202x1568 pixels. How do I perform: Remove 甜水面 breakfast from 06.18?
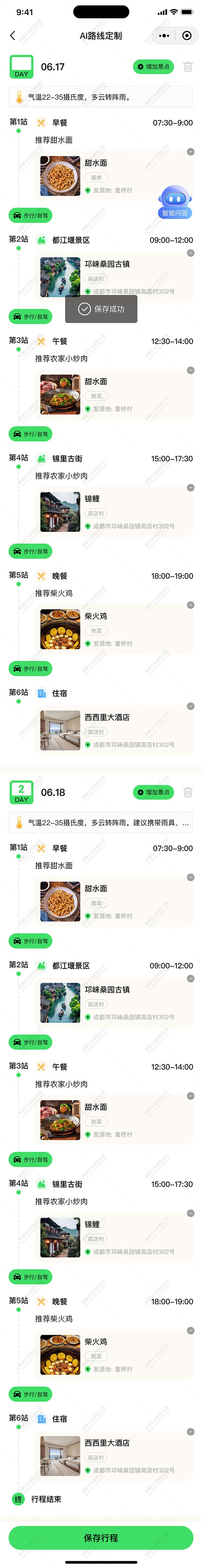(190, 877)
